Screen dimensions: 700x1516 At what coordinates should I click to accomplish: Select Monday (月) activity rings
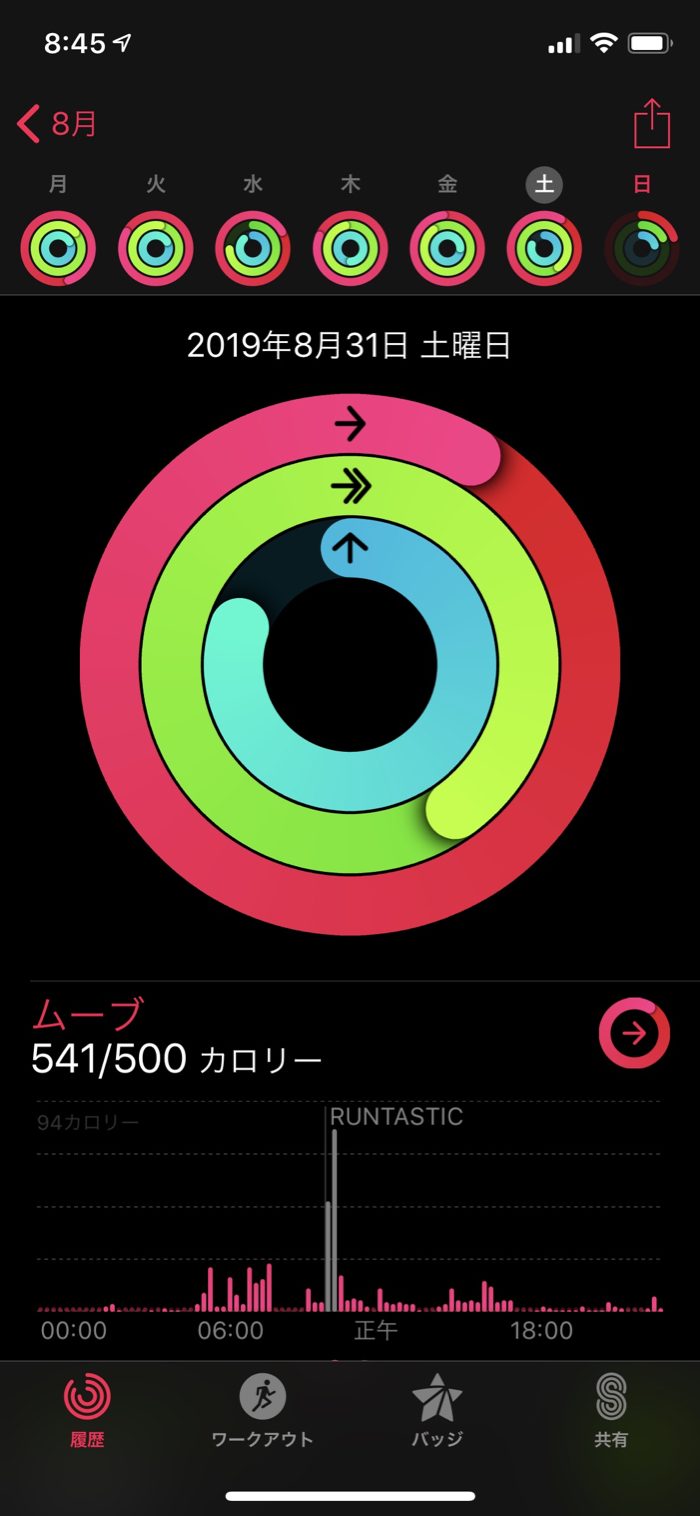click(58, 248)
